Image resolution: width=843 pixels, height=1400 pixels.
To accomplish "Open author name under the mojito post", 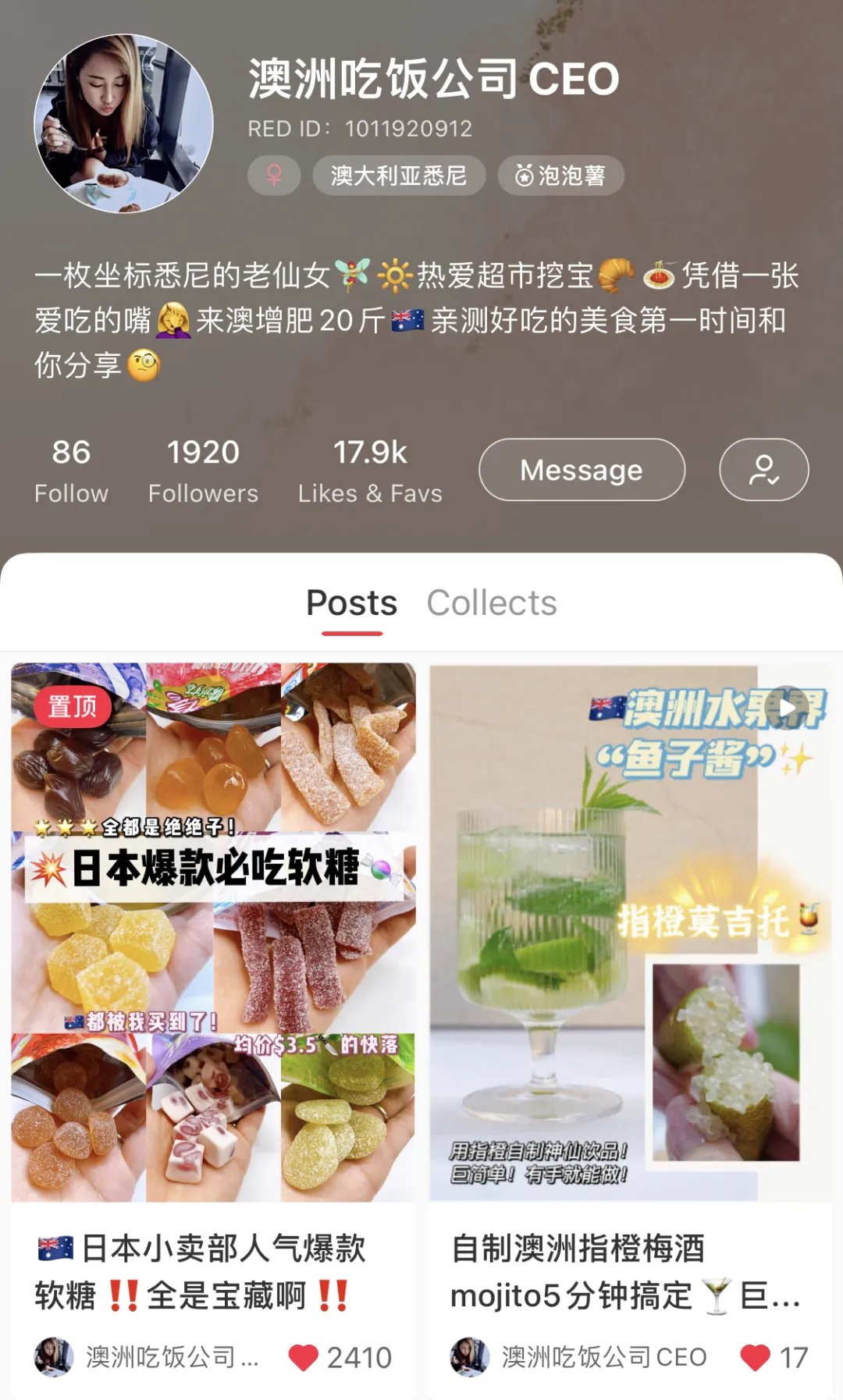I will [x=603, y=1358].
